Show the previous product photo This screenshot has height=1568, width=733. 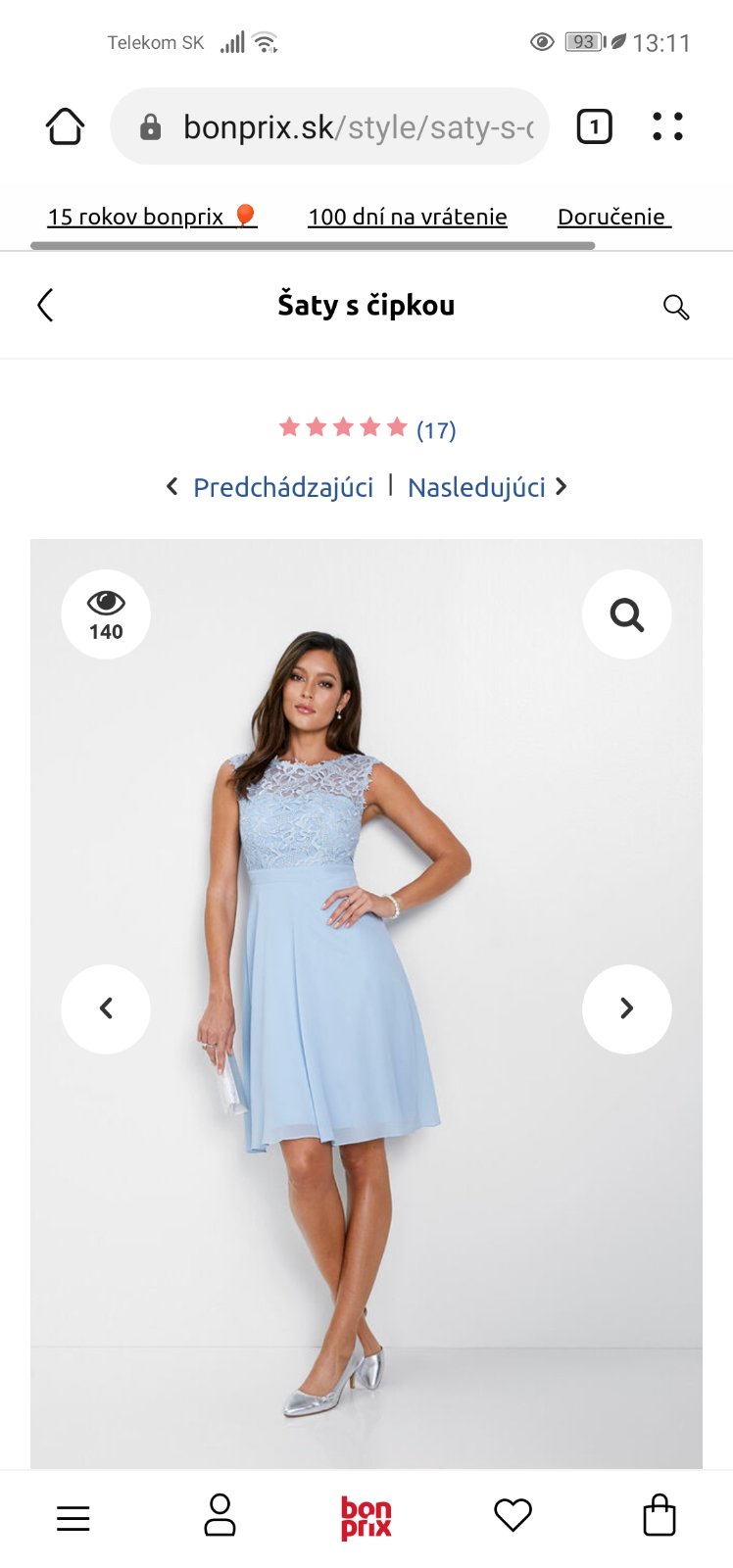[106, 1008]
